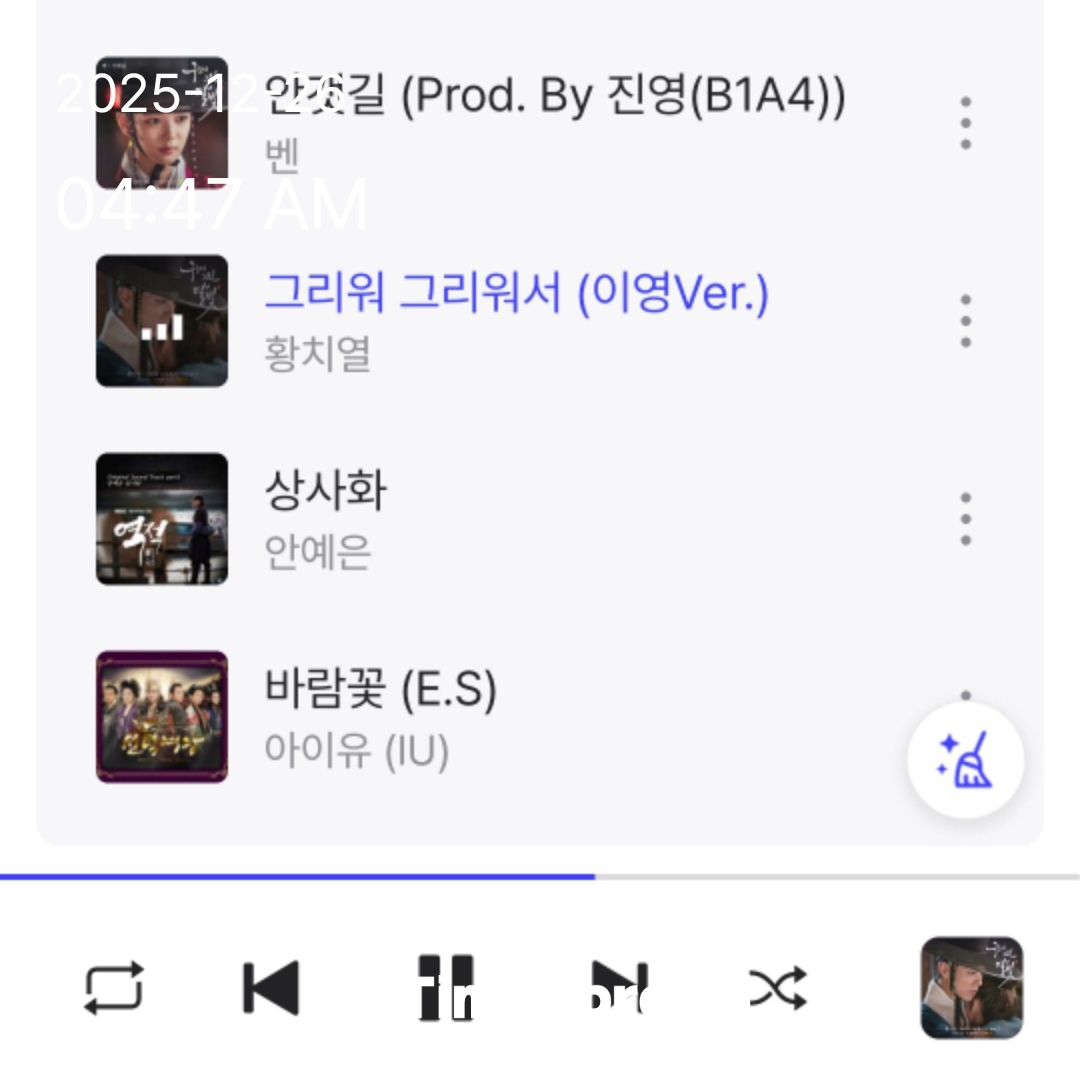Screen dimensions: 1080x1080
Task: Pause the current song
Action: 445,988
